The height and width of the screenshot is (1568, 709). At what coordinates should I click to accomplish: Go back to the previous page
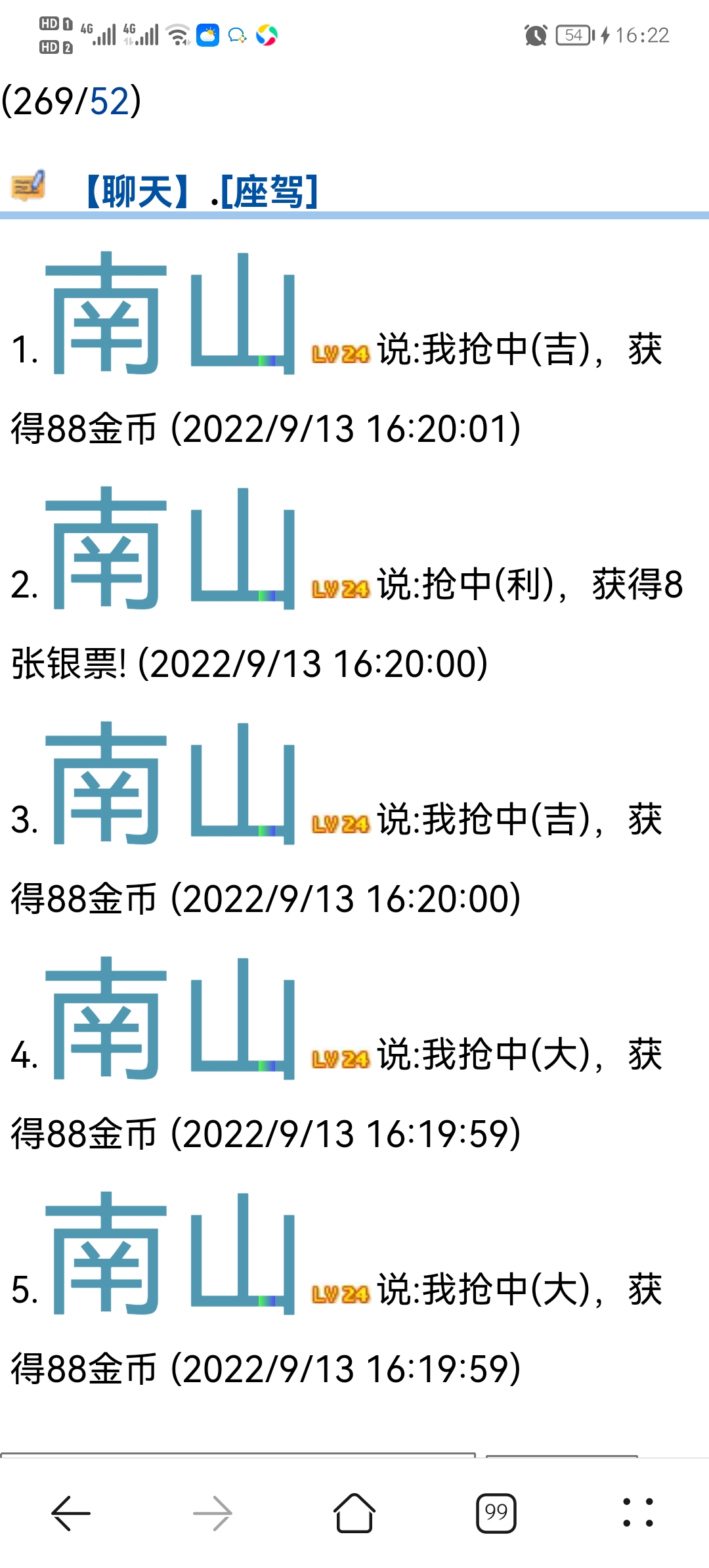click(x=71, y=1513)
